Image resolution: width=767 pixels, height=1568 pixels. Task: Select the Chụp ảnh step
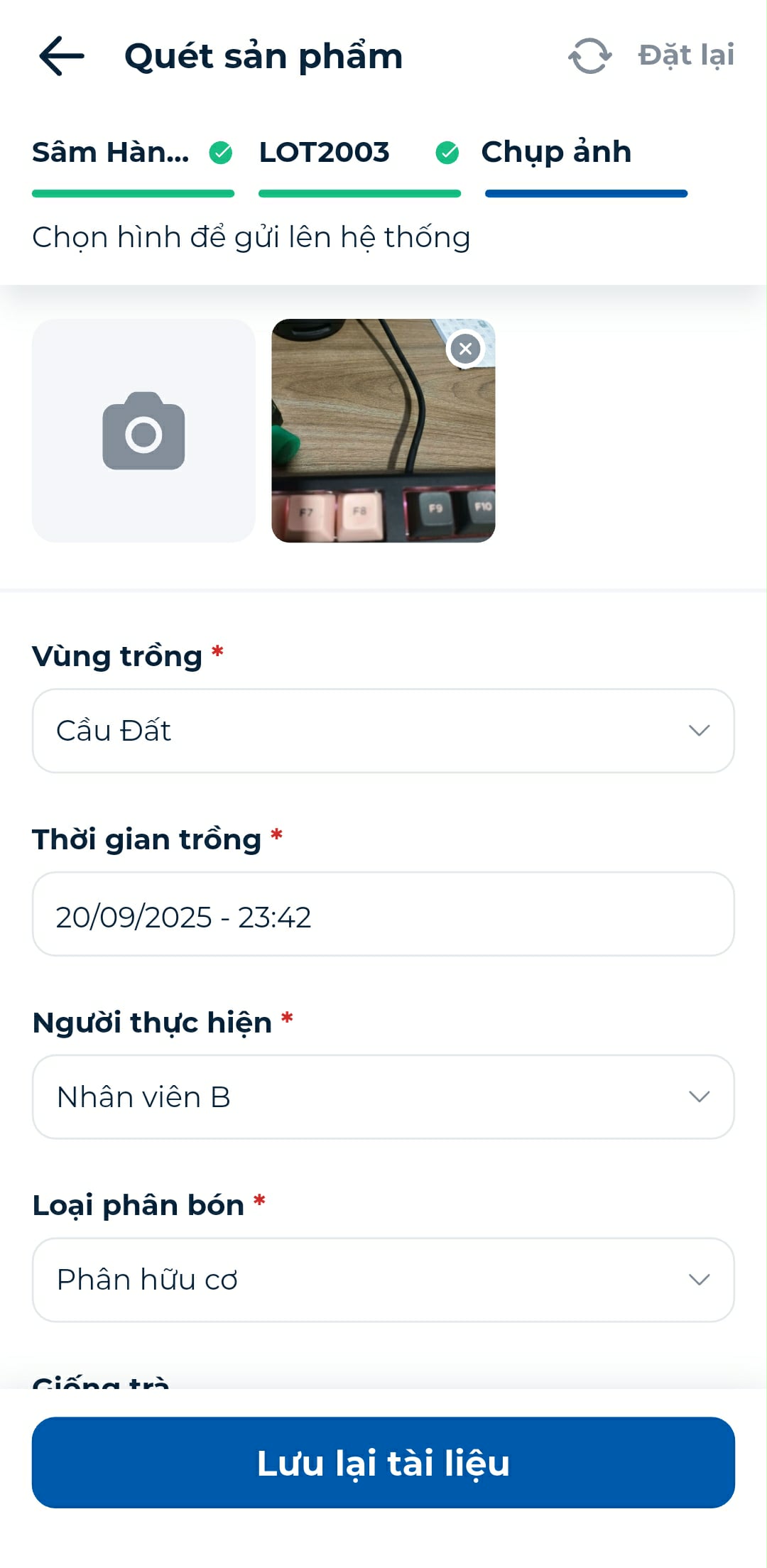[x=555, y=152]
